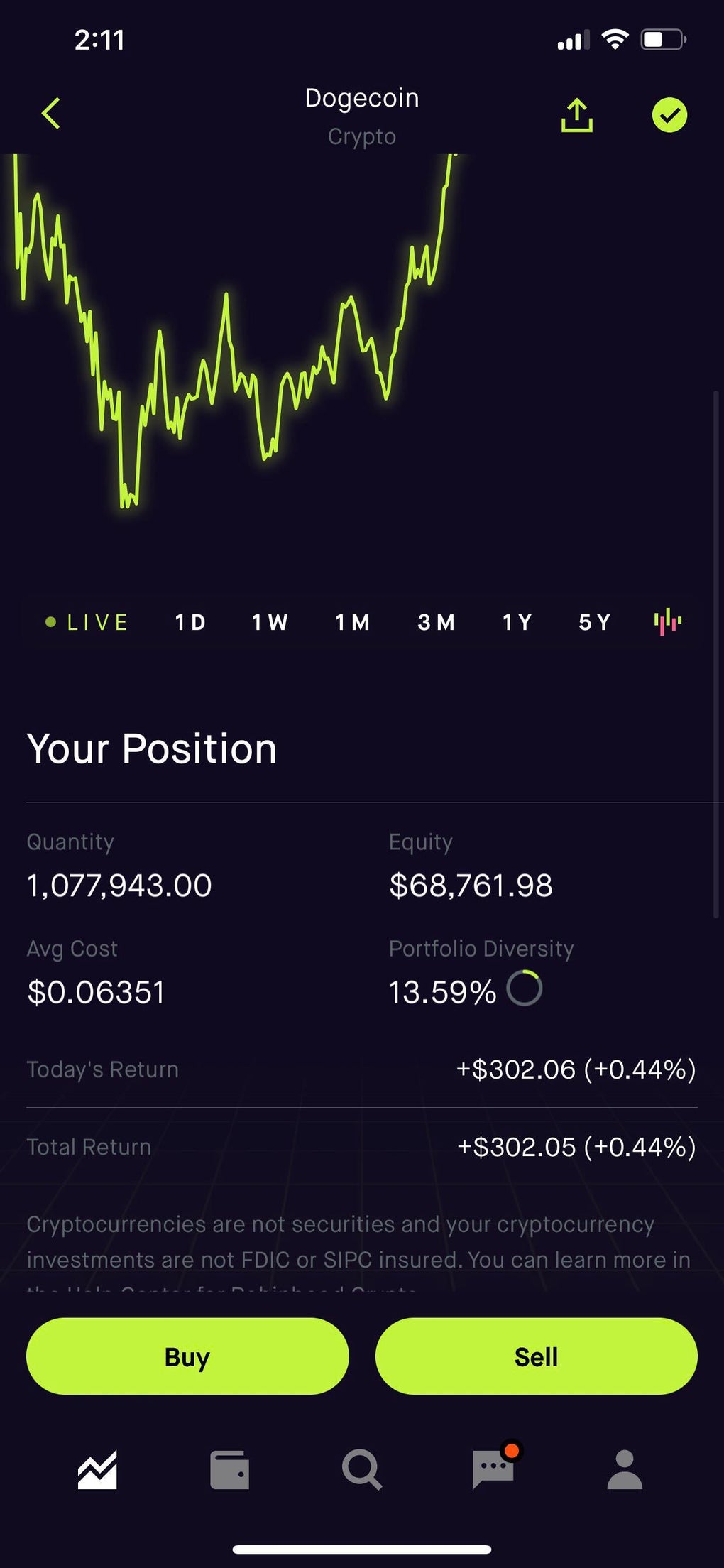Select the 1D chart range
Image resolution: width=724 pixels, height=1568 pixels.
pos(190,623)
